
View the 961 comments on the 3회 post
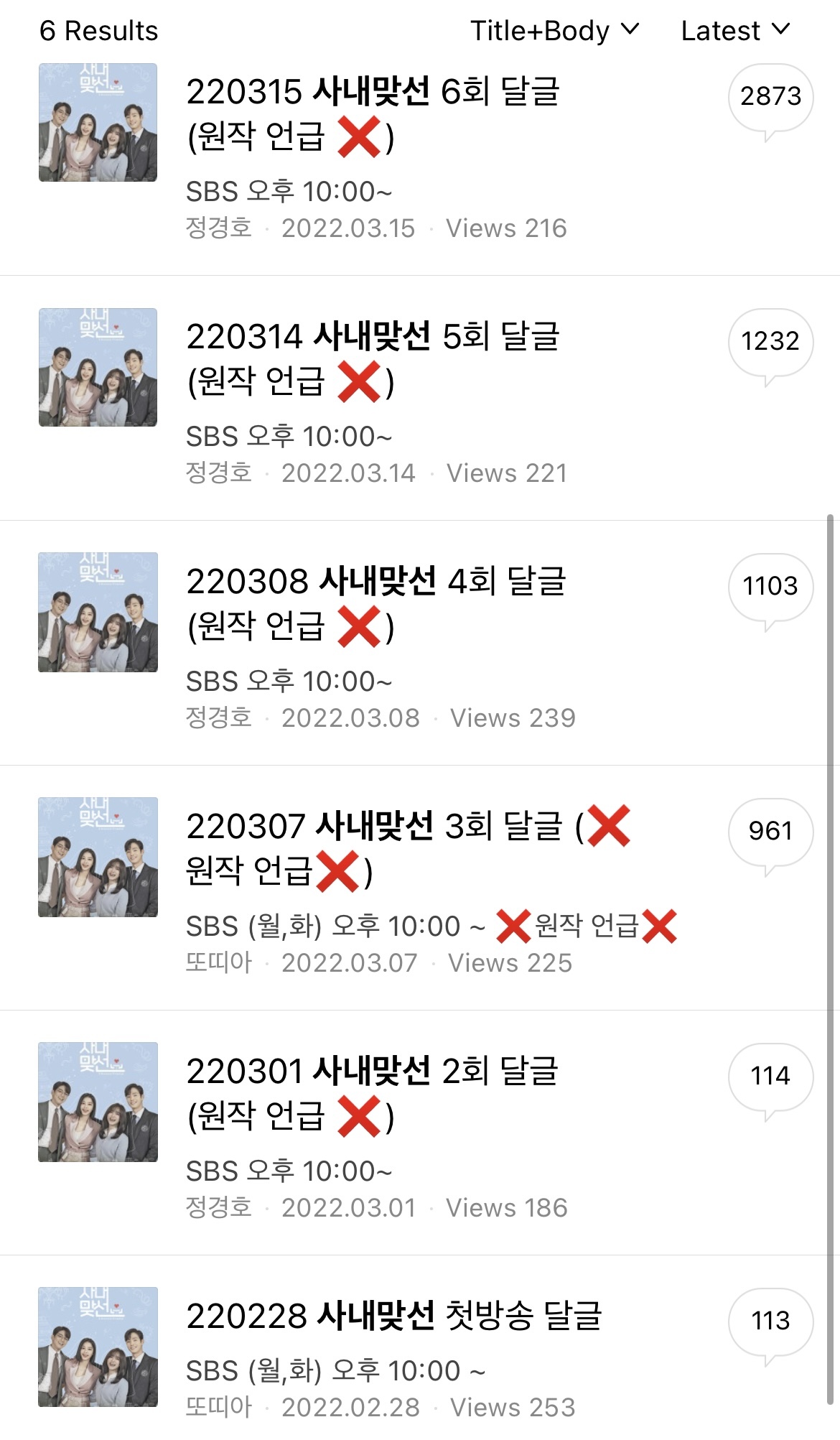[770, 832]
